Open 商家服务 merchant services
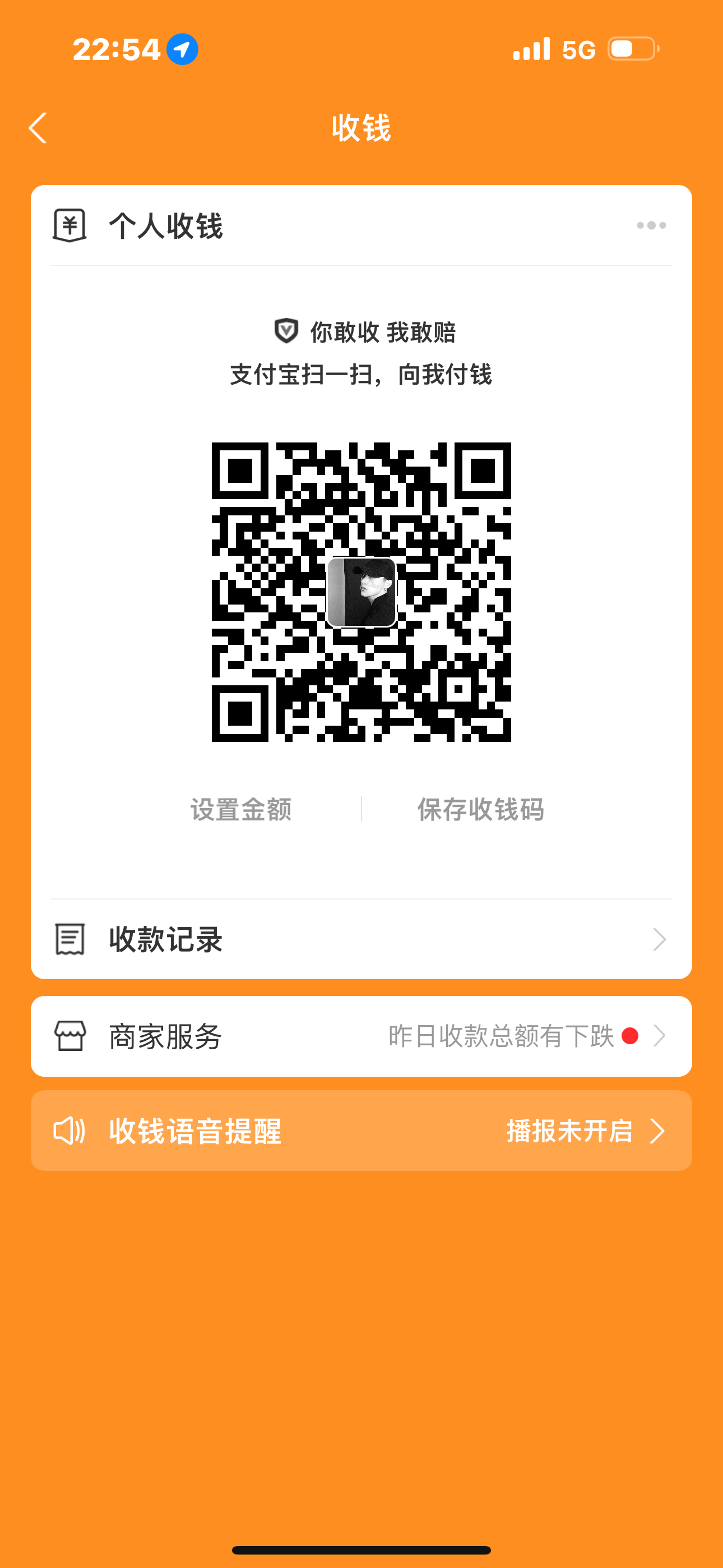The width and height of the screenshot is (723, 1568). [361, 1036]
